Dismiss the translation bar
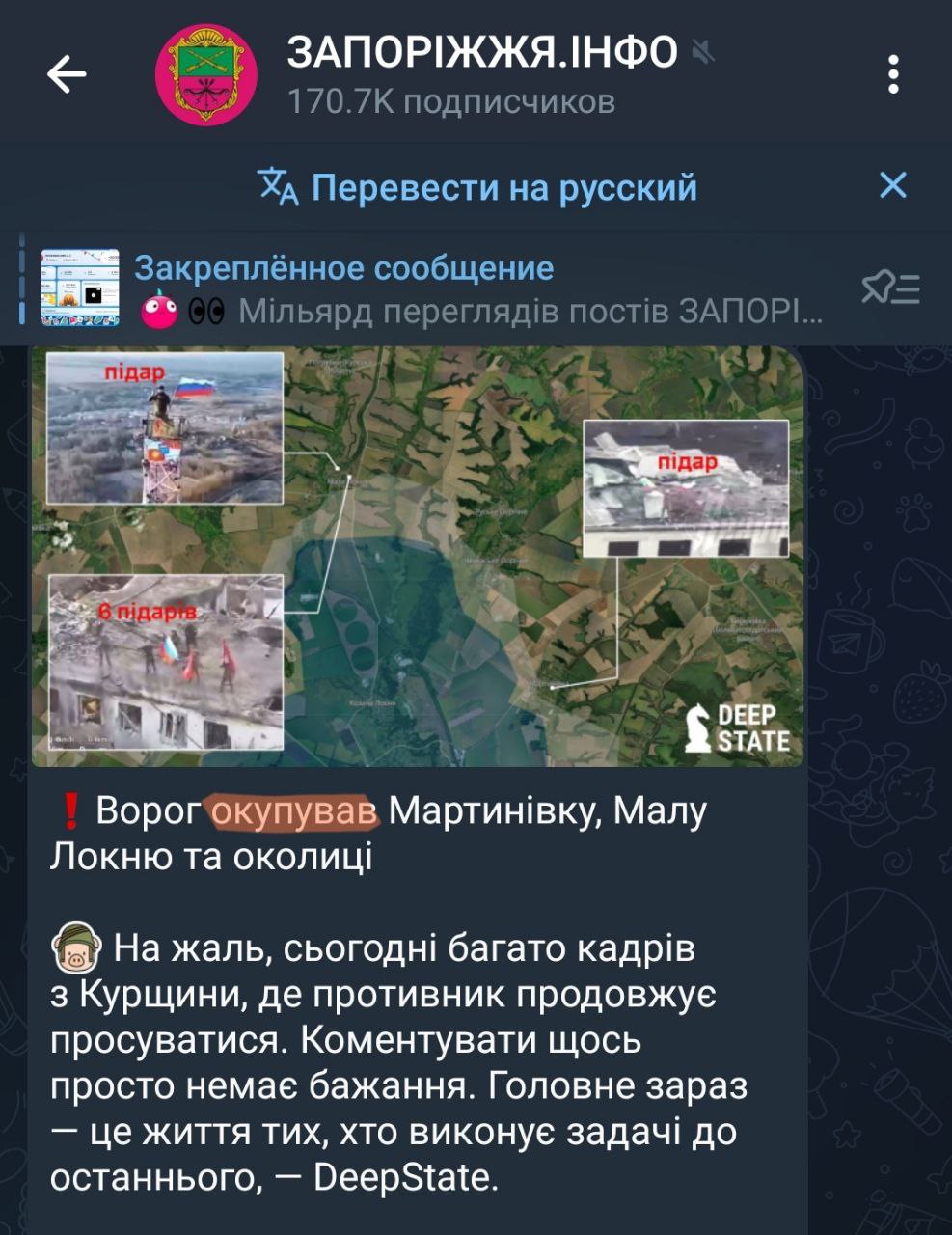952x1235 pixels. click(893, 185)
